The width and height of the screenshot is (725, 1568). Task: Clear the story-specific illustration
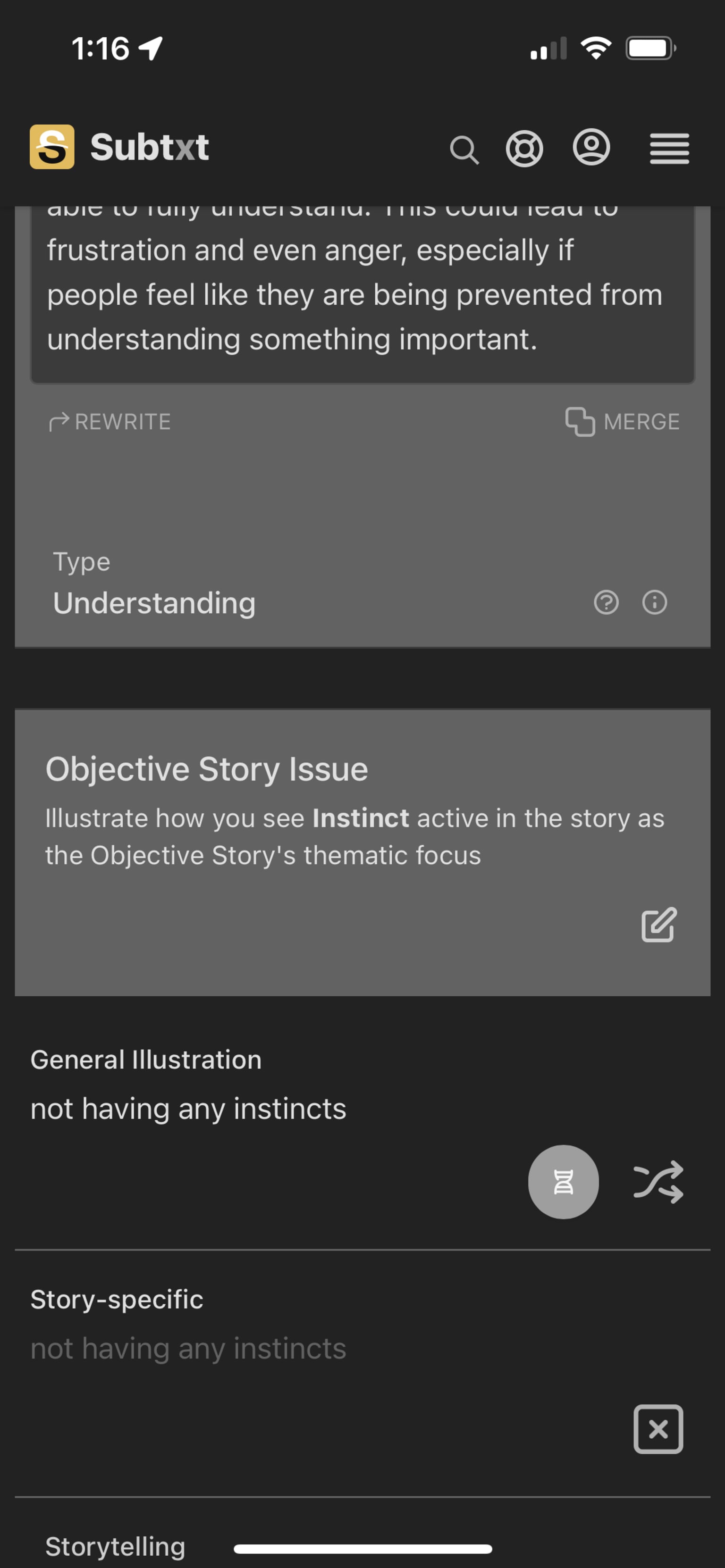point(658,1429)
